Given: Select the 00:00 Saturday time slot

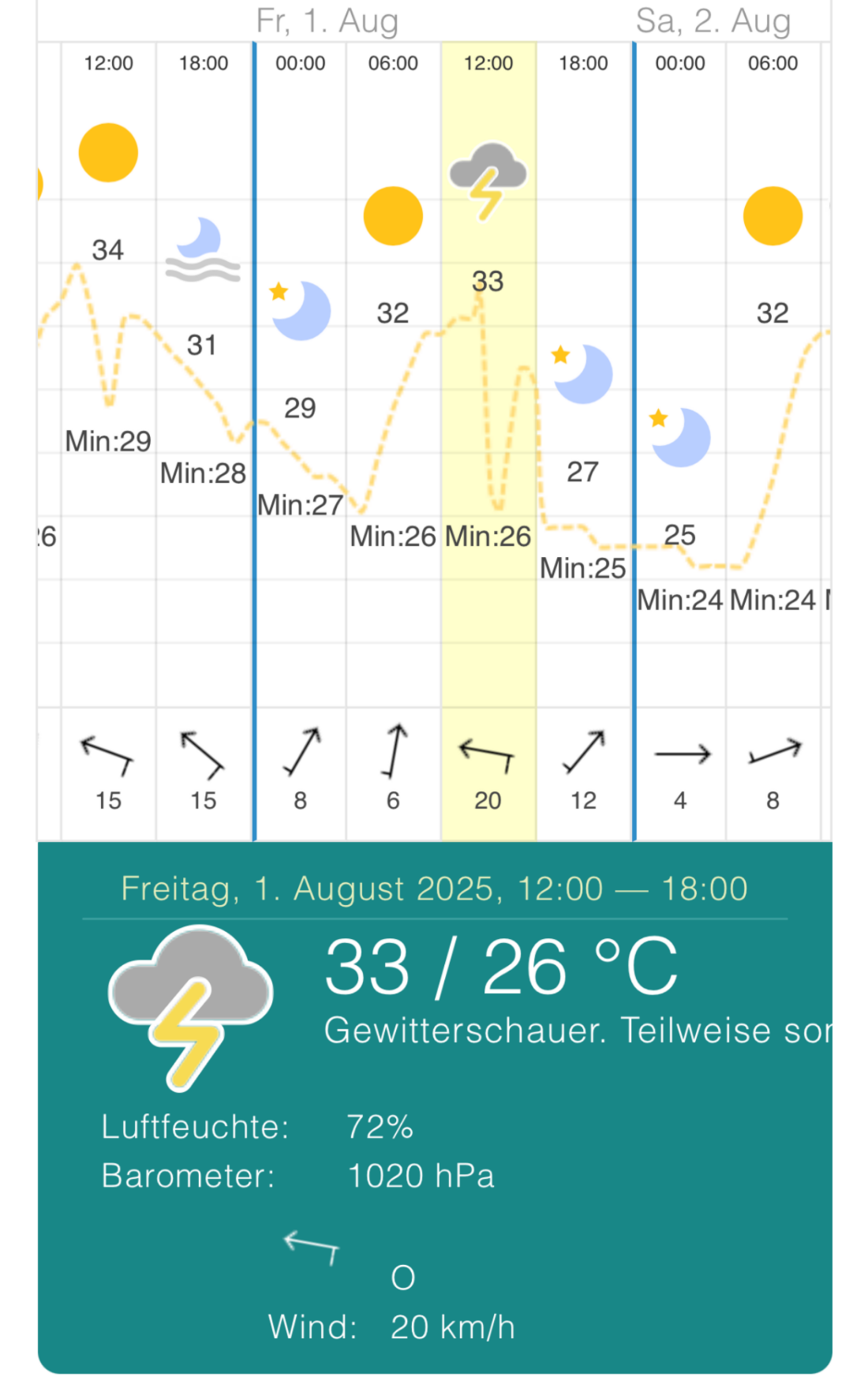Looking at the screenshot, I should tap(679, 63).
